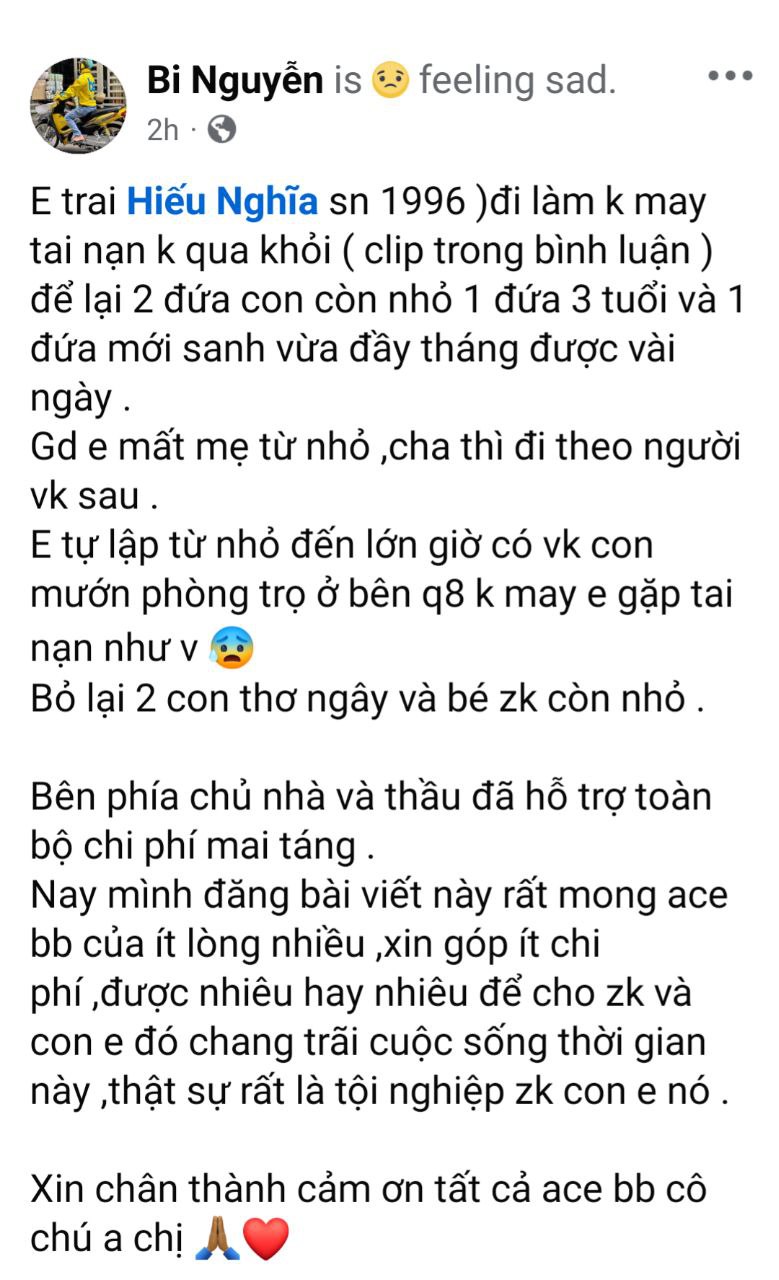Screen dimensions: 779x1280
Task: Open the tagged Hiếu Nghĩa profile
Action: pos(222,202)
